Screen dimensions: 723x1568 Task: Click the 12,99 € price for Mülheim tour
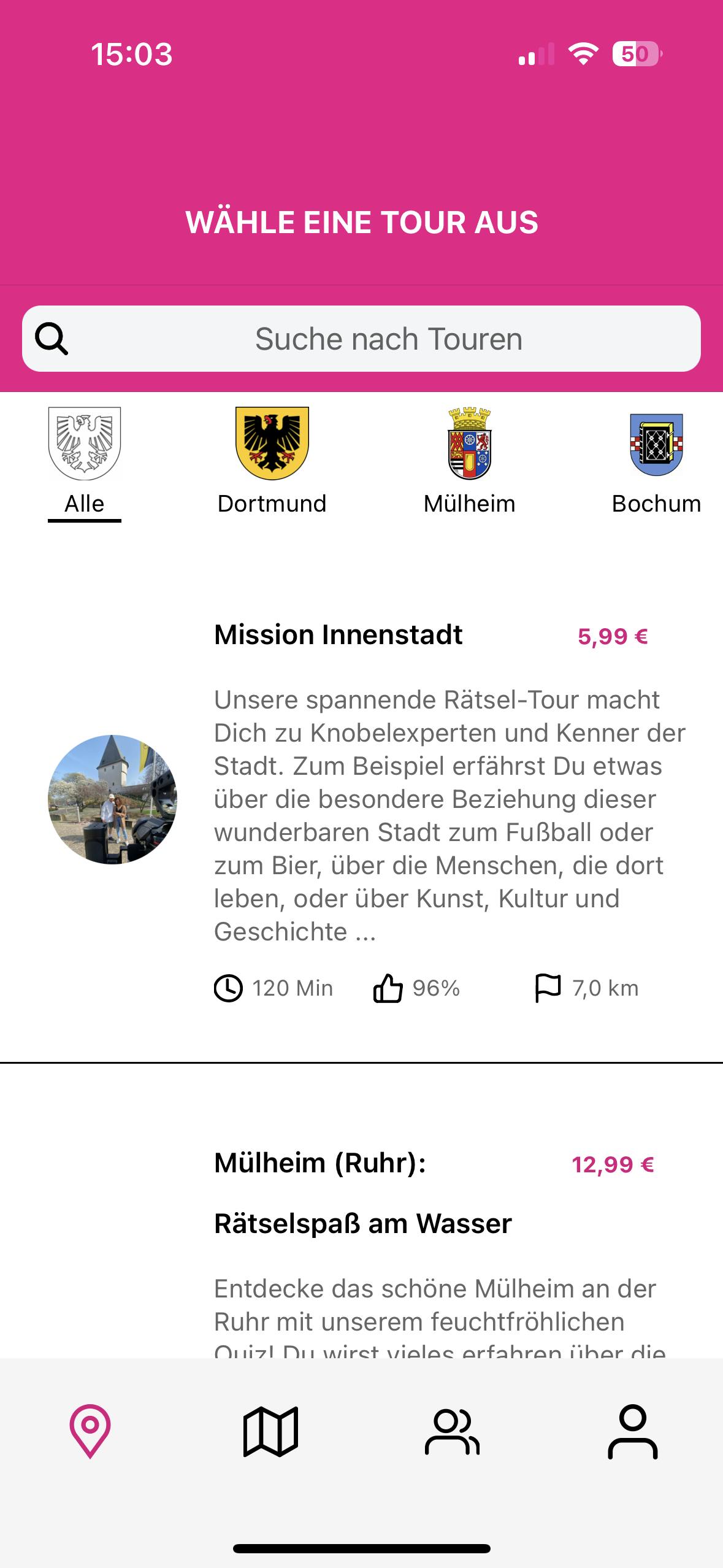click(x=613, y=1162)
